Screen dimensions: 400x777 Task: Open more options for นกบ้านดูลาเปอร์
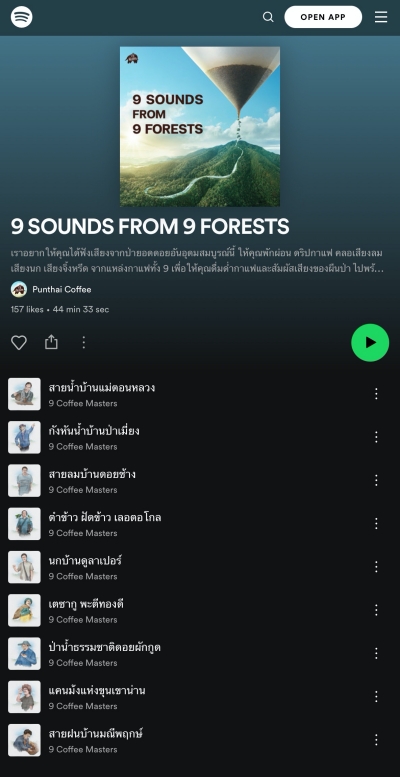click(x=376, y=566)
